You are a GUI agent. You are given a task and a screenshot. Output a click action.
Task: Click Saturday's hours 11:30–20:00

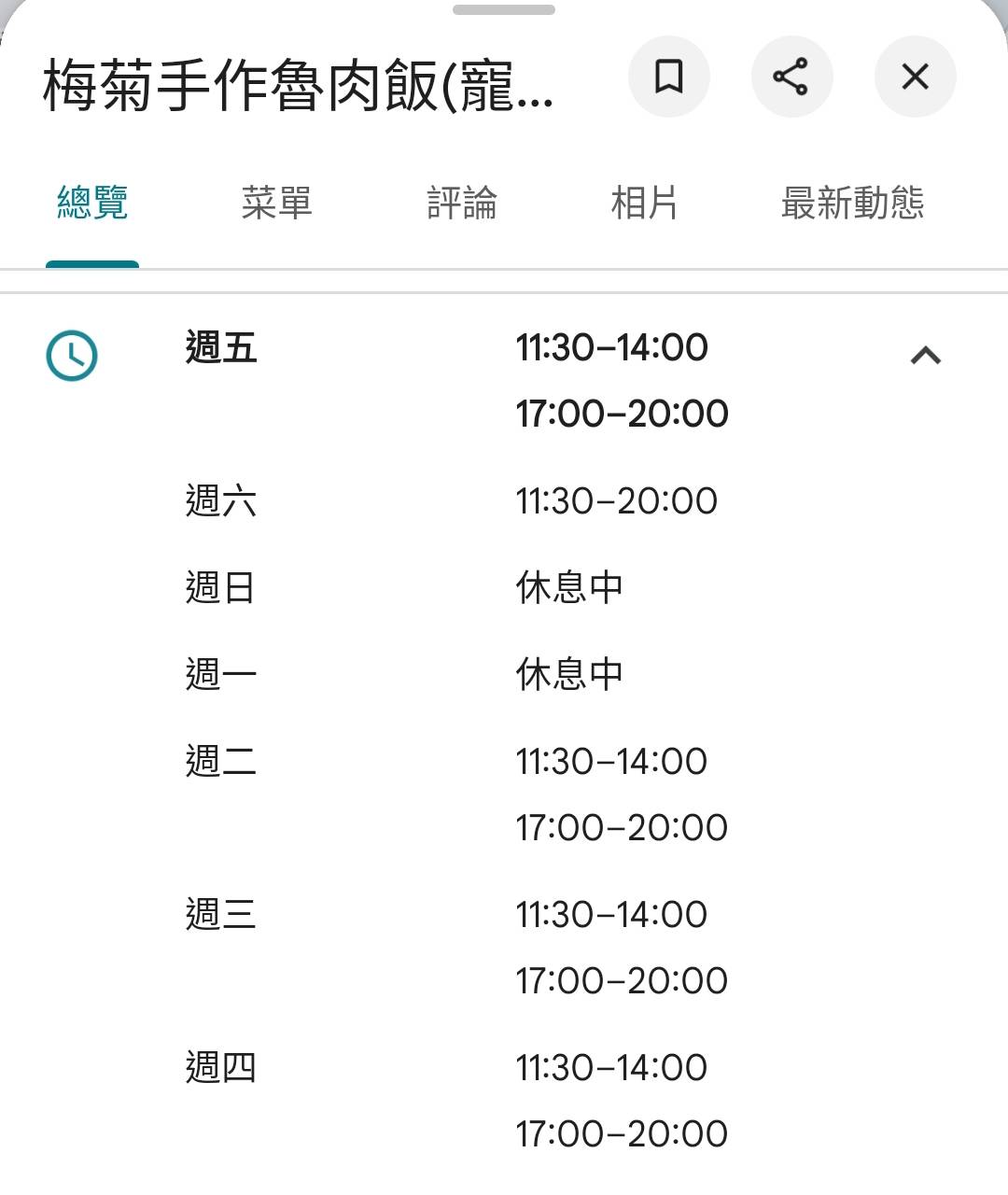(x=616, y=500)
